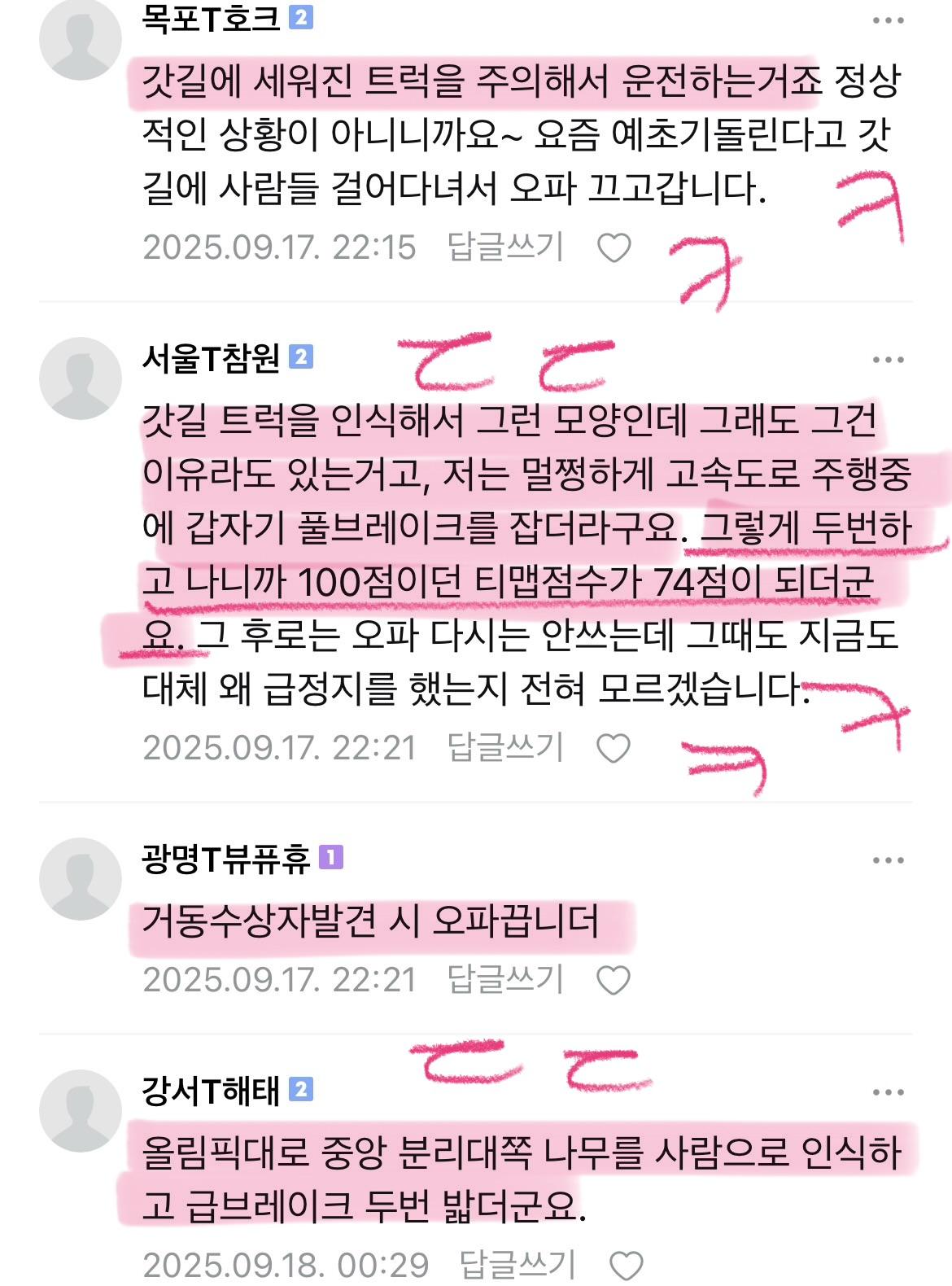Open 강서T해태's profile via username
Image resolution: width=952 pixels, height=1286 pixels.
(x=211, y=1091)
